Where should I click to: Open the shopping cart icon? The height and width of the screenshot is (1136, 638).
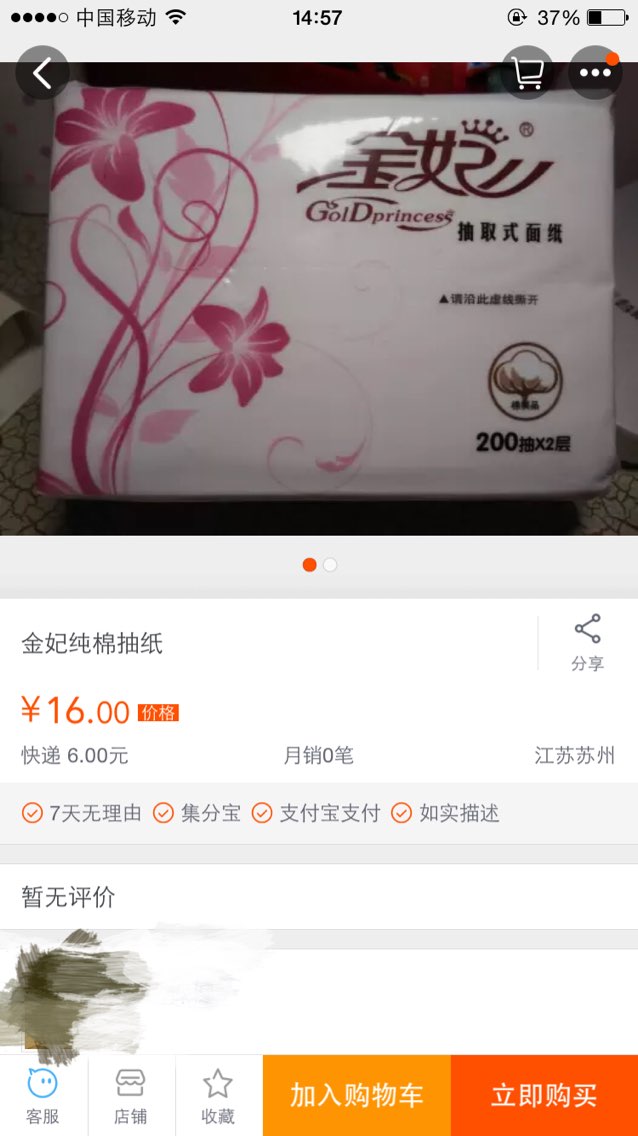pos(527,72)
